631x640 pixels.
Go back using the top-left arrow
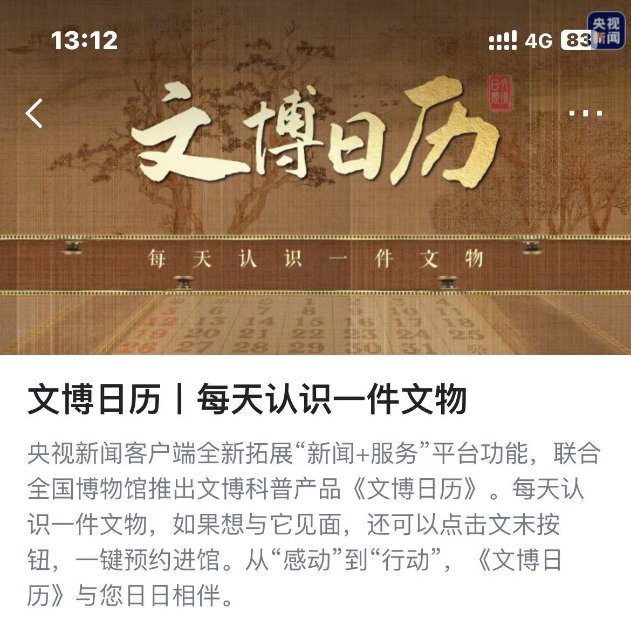tap(35, 113)
